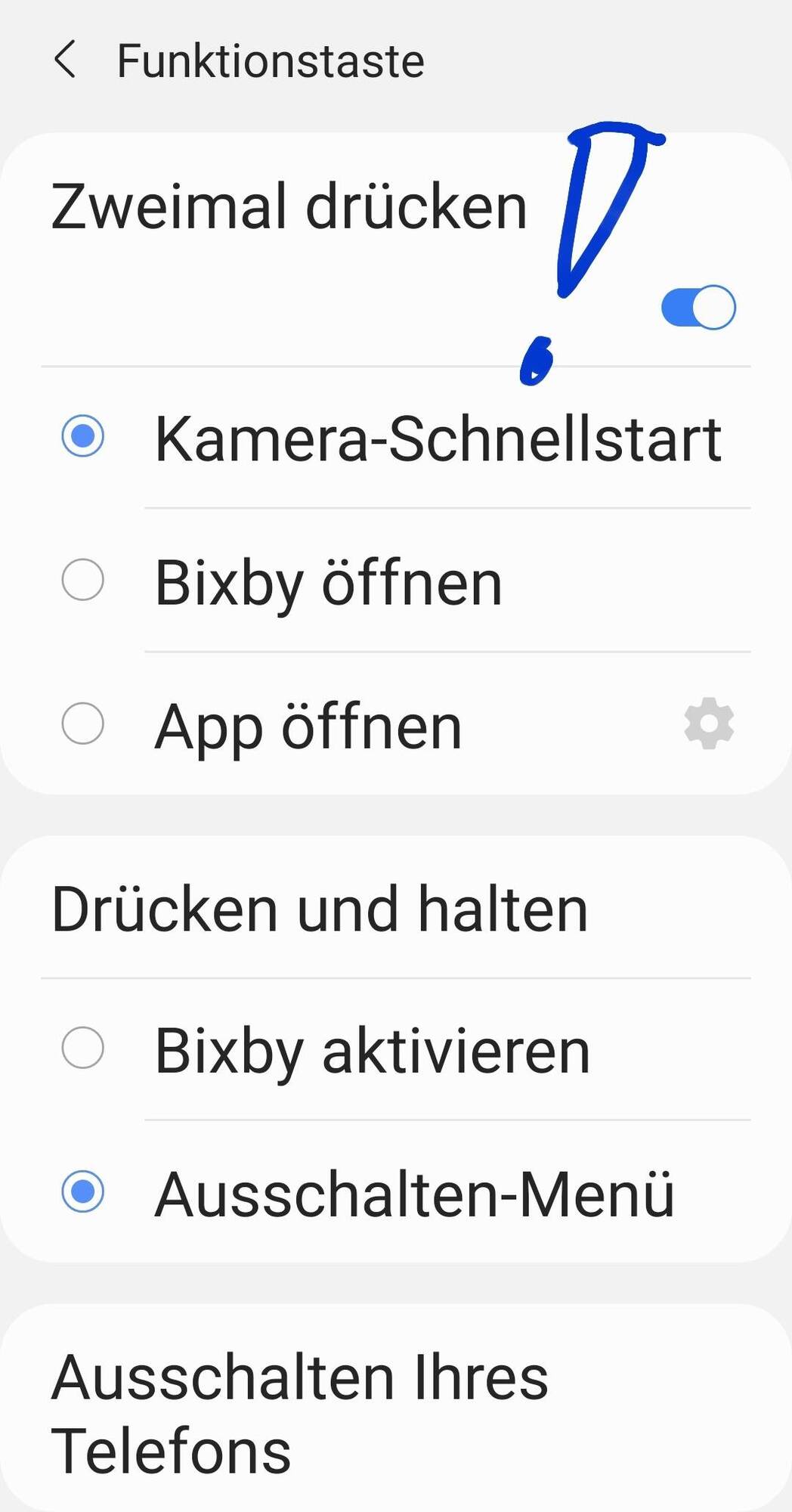Select Bixby aktivieren for press and hold
The height and width of the screenshot is (1512, 792).
(83, 1048)
